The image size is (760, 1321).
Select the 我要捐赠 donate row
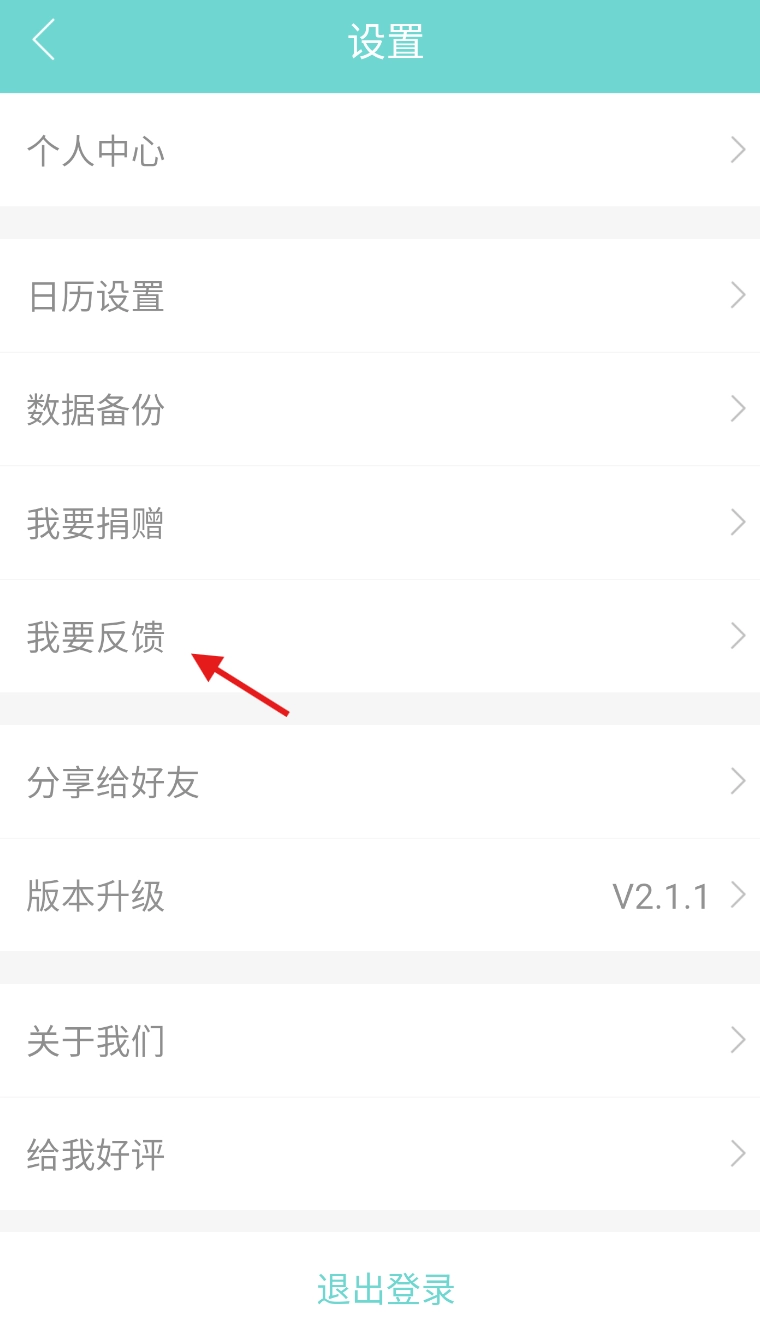[380, 523]
